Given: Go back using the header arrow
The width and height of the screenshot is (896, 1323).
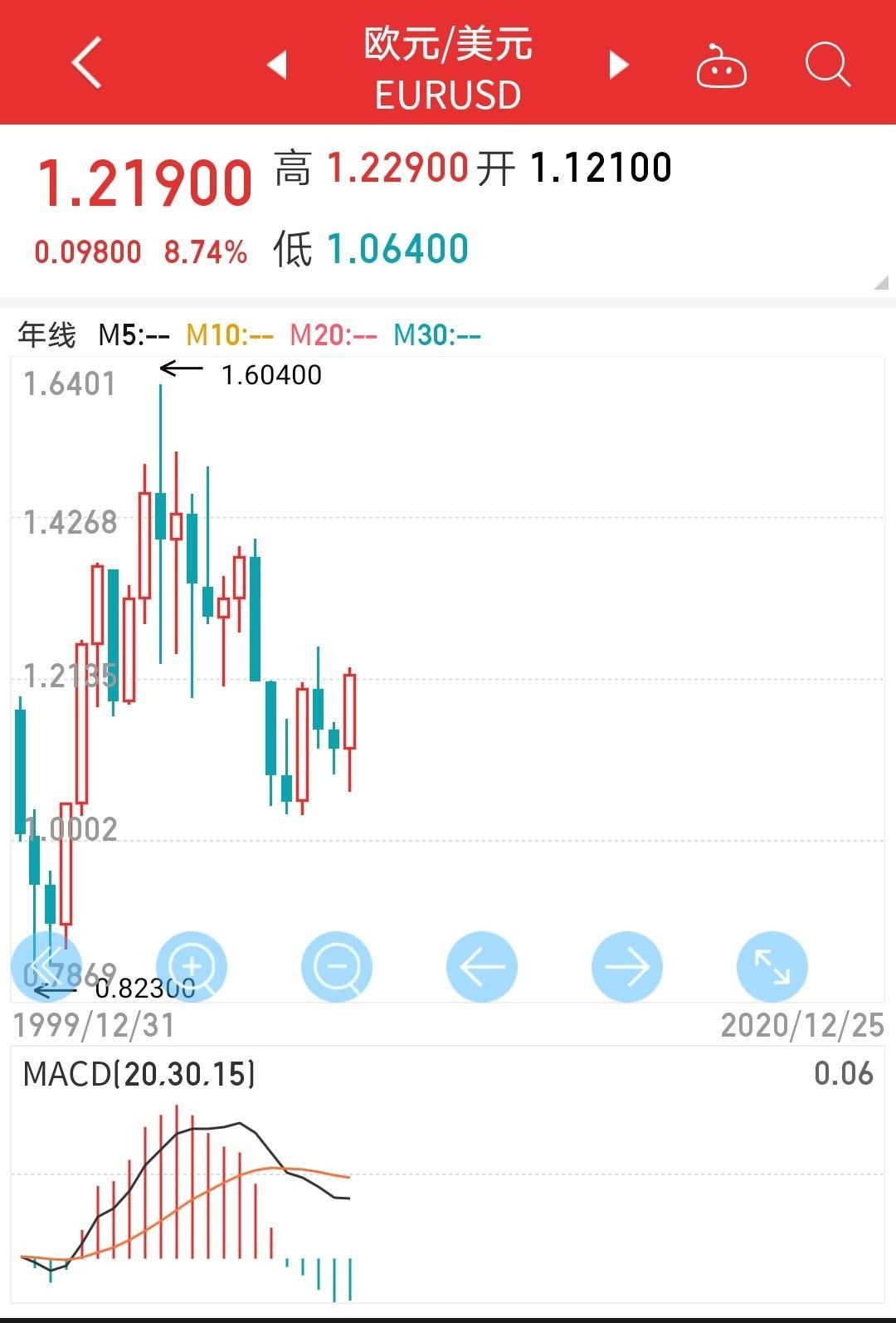Looking at the screenshot, I should point(87,63).
